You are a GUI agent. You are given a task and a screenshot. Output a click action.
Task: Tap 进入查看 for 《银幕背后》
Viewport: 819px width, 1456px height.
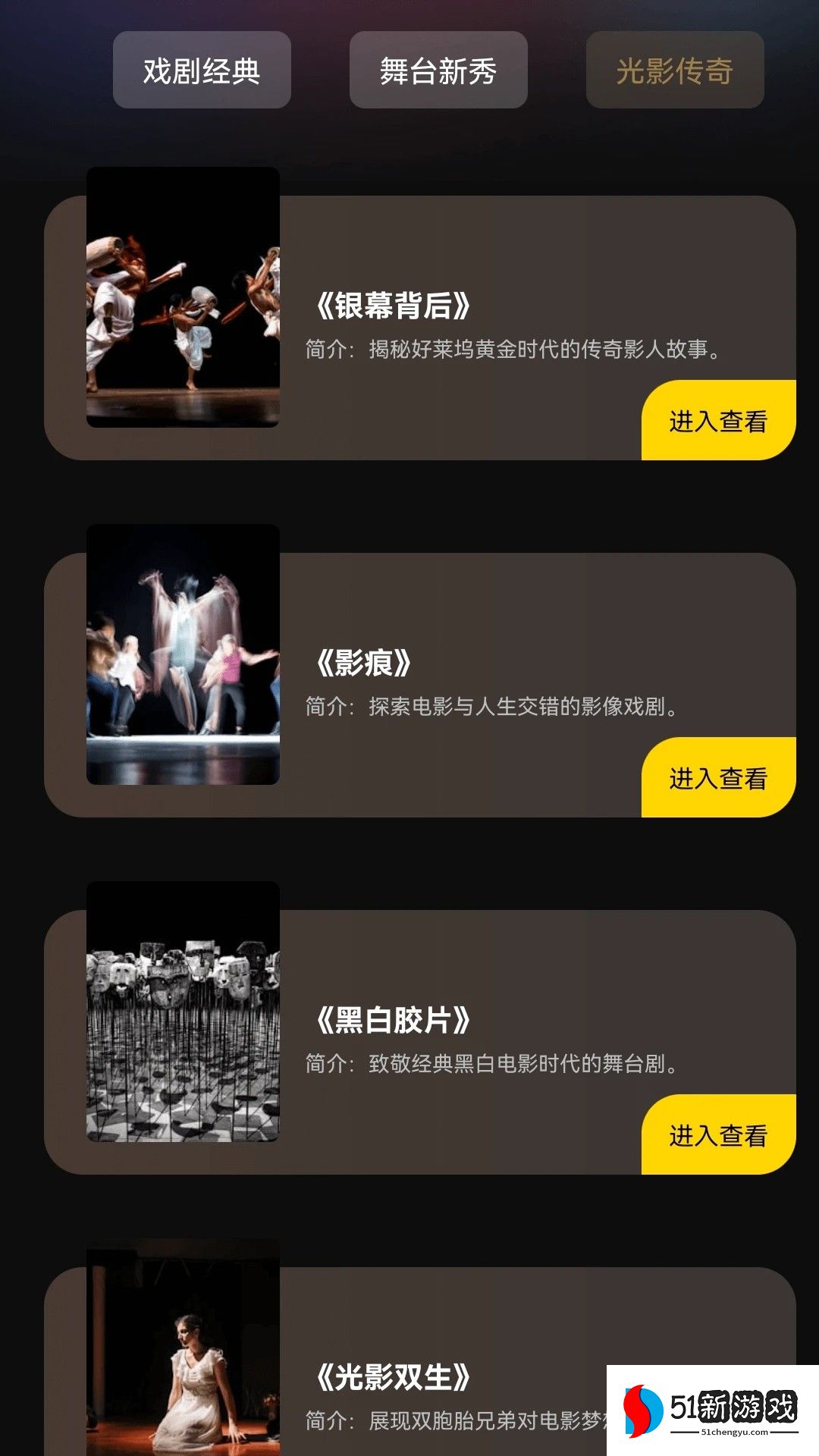point(718,421)
